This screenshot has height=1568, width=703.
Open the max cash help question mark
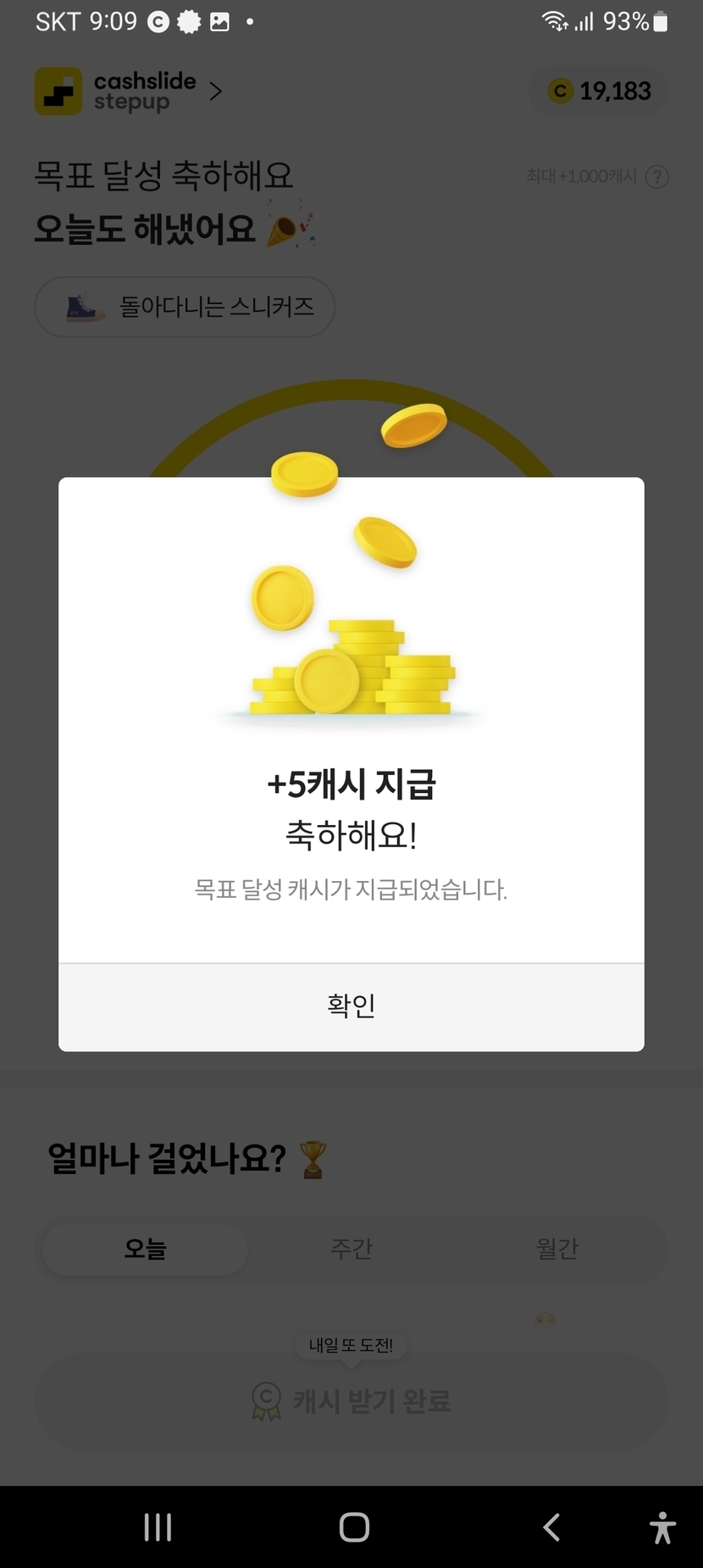657,176
